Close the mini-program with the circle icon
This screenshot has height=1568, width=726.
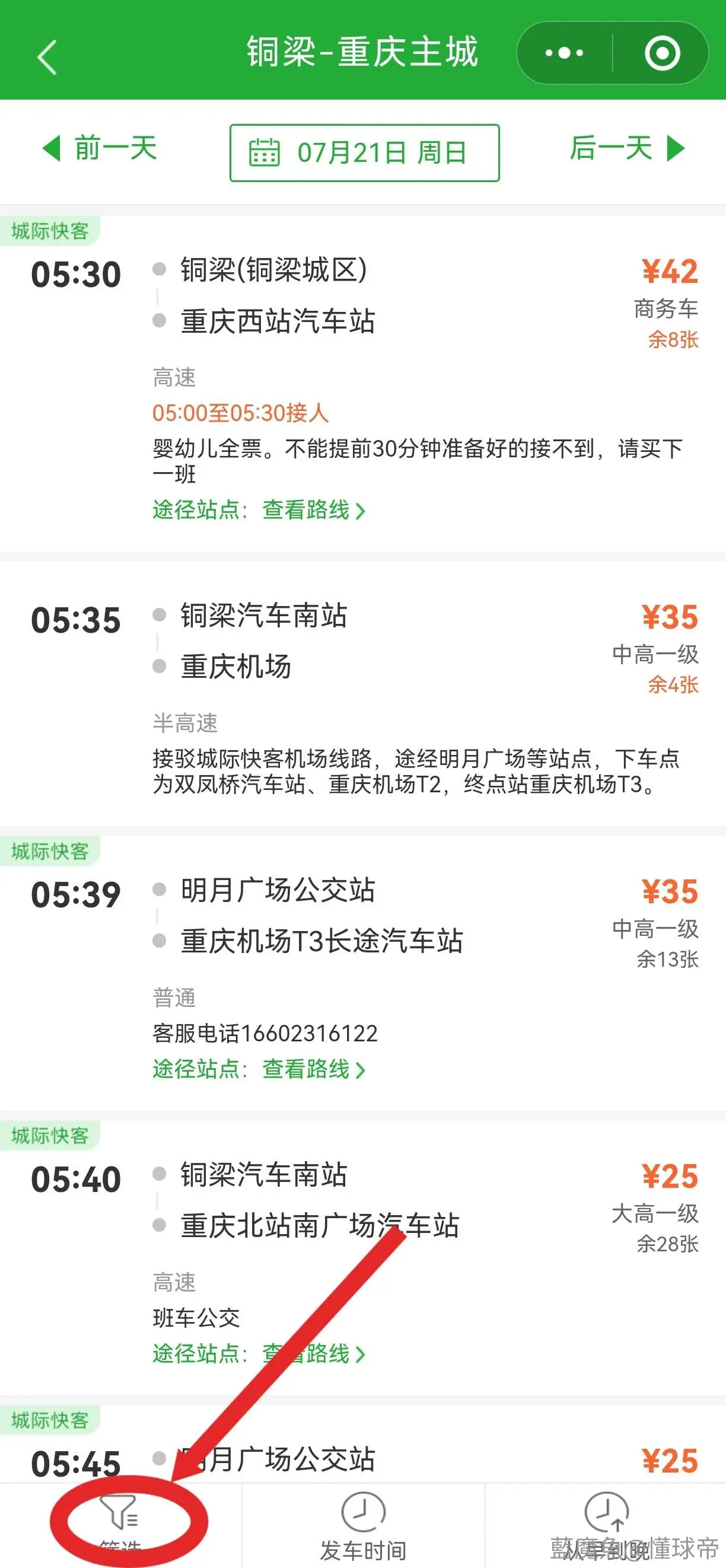pyautogui.click(x=661, y=53)
